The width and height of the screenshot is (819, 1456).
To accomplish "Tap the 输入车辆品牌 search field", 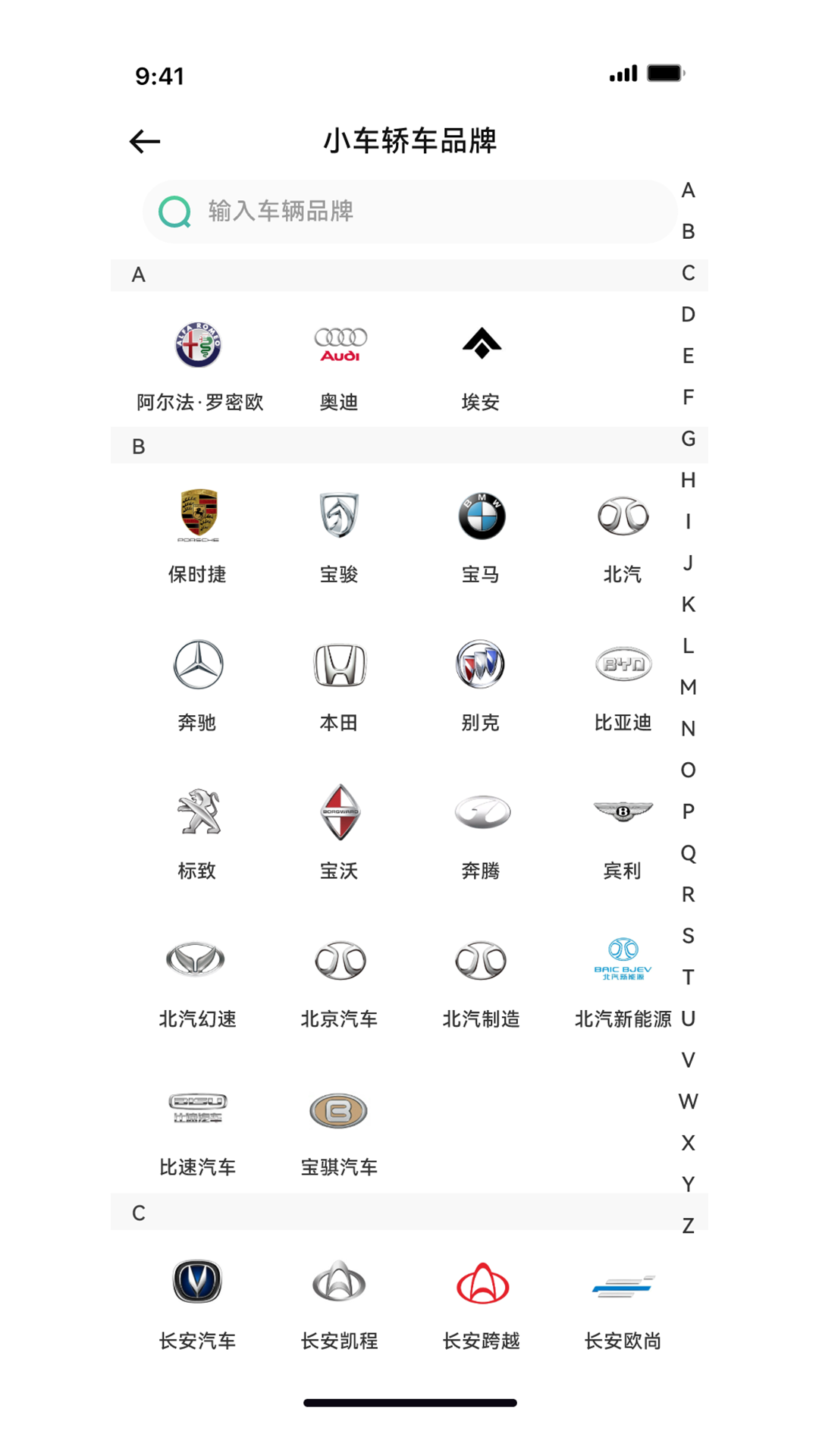I will (x=409, y=212).
